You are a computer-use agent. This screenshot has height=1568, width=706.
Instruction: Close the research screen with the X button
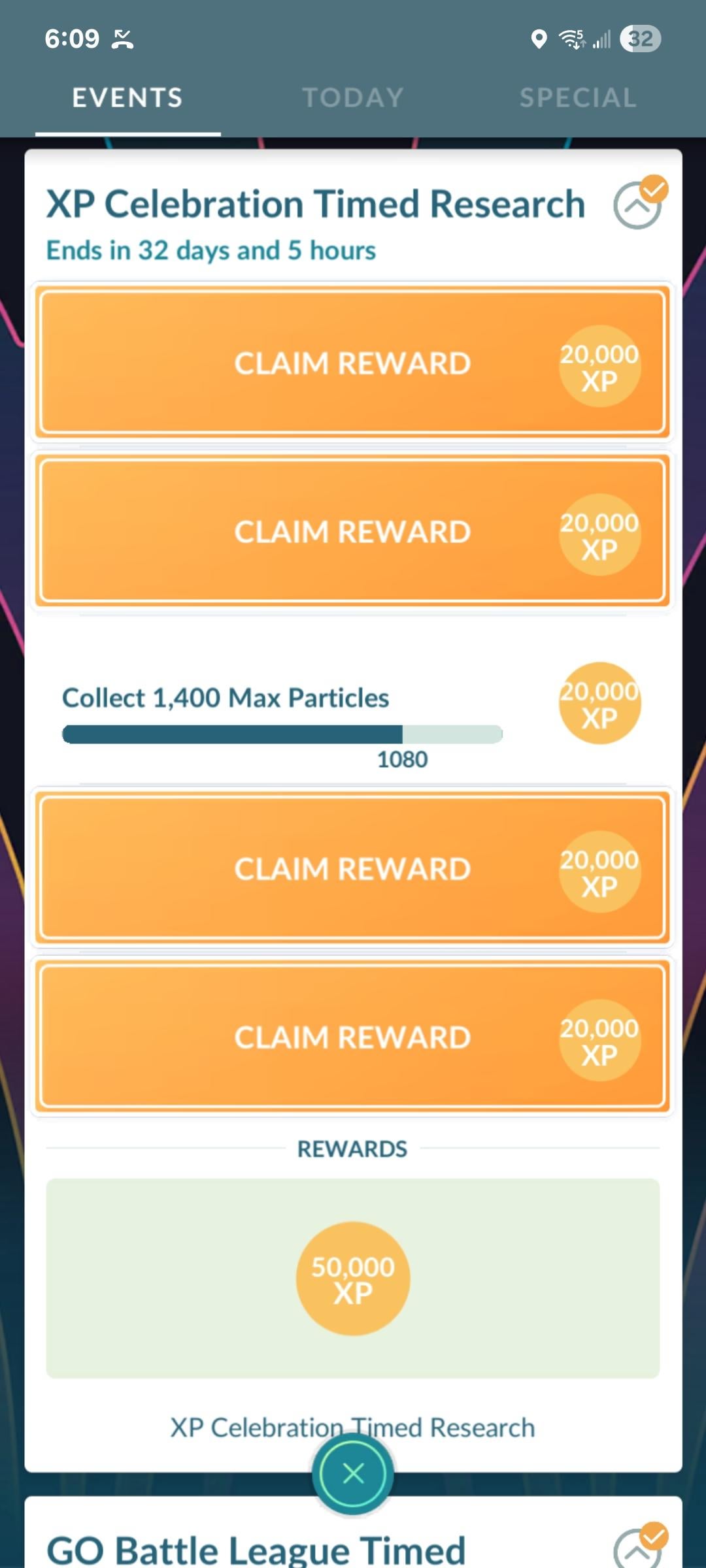pyautogui.click(x=353, y=1473)
